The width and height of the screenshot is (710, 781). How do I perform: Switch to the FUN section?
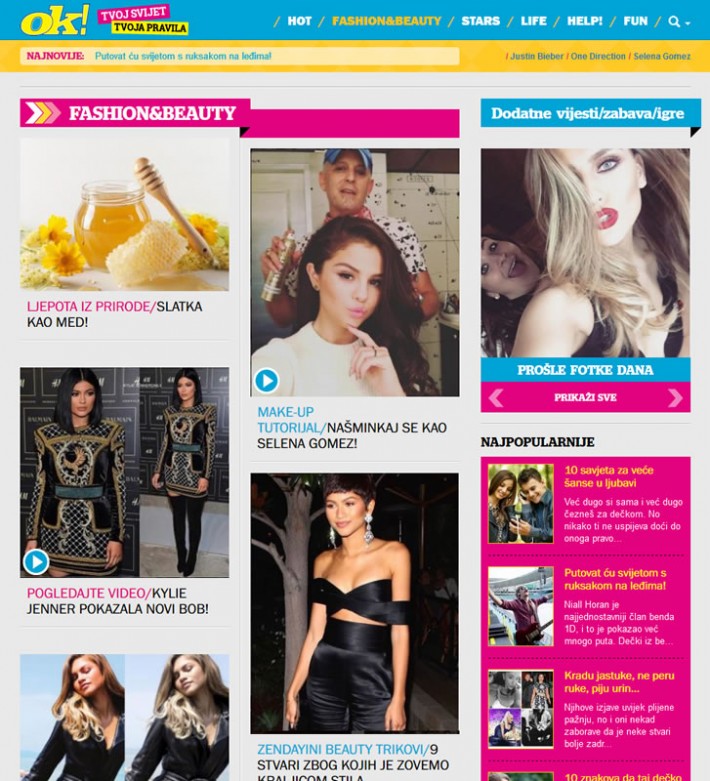coord(635,21)
